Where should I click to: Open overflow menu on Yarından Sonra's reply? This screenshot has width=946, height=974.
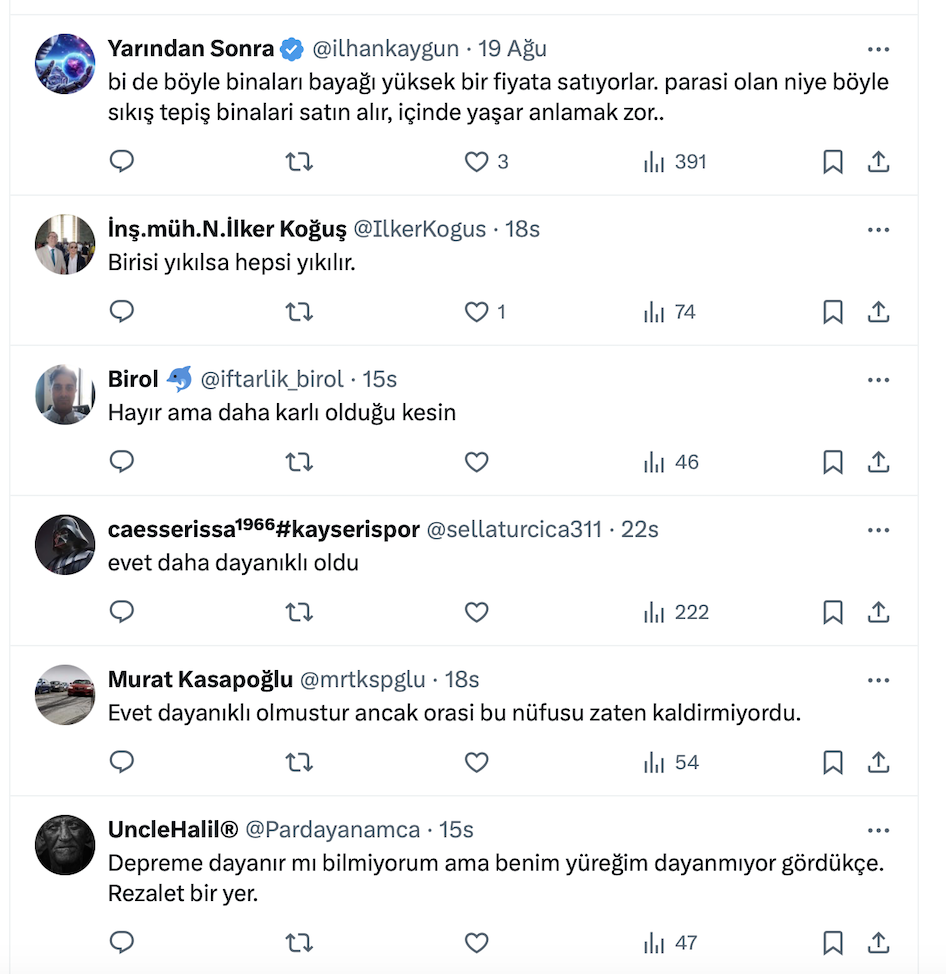click(878, 49)
